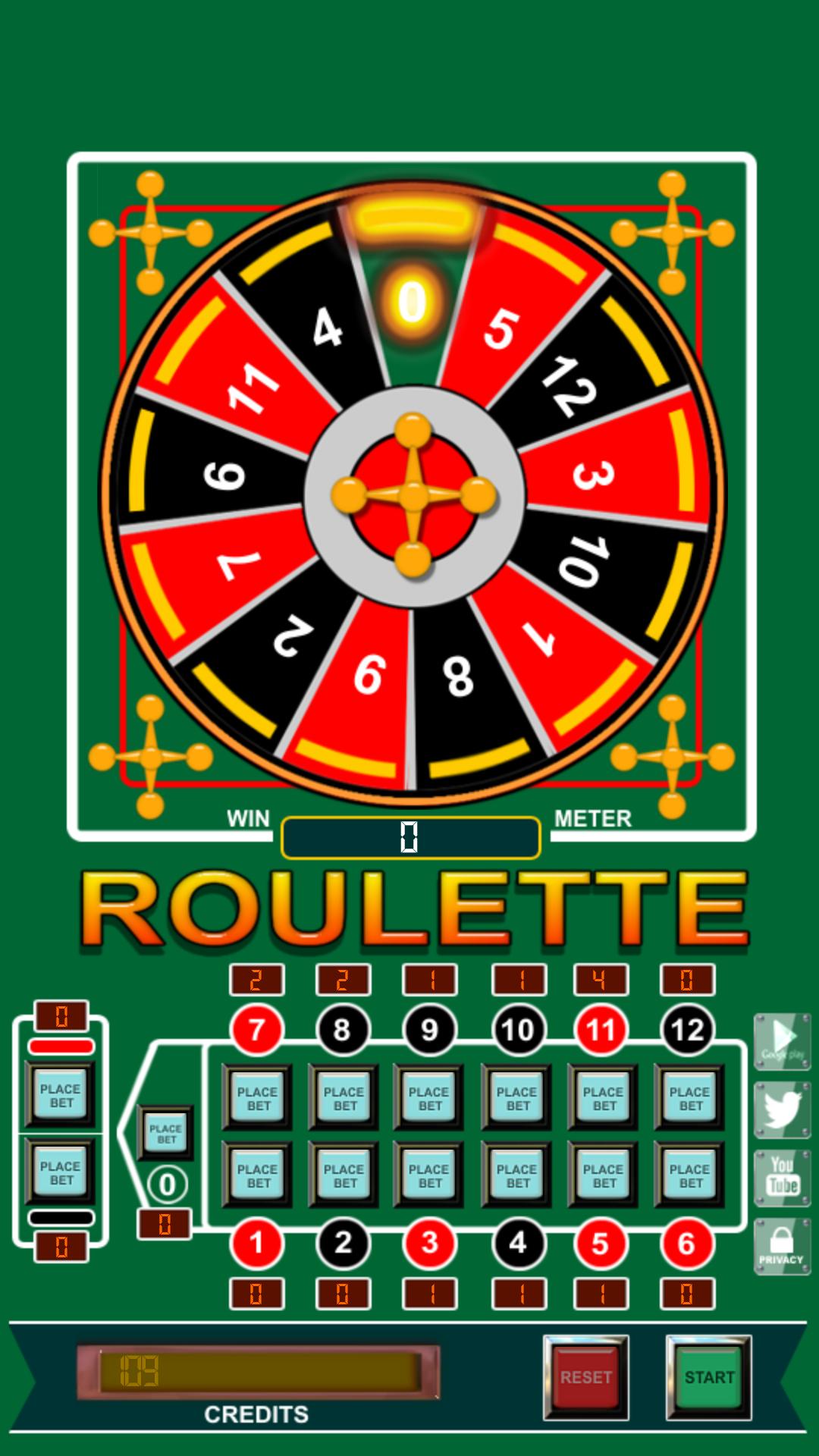Place a bet on number 1
The image size is (819, 1456).
(257, 1175)
